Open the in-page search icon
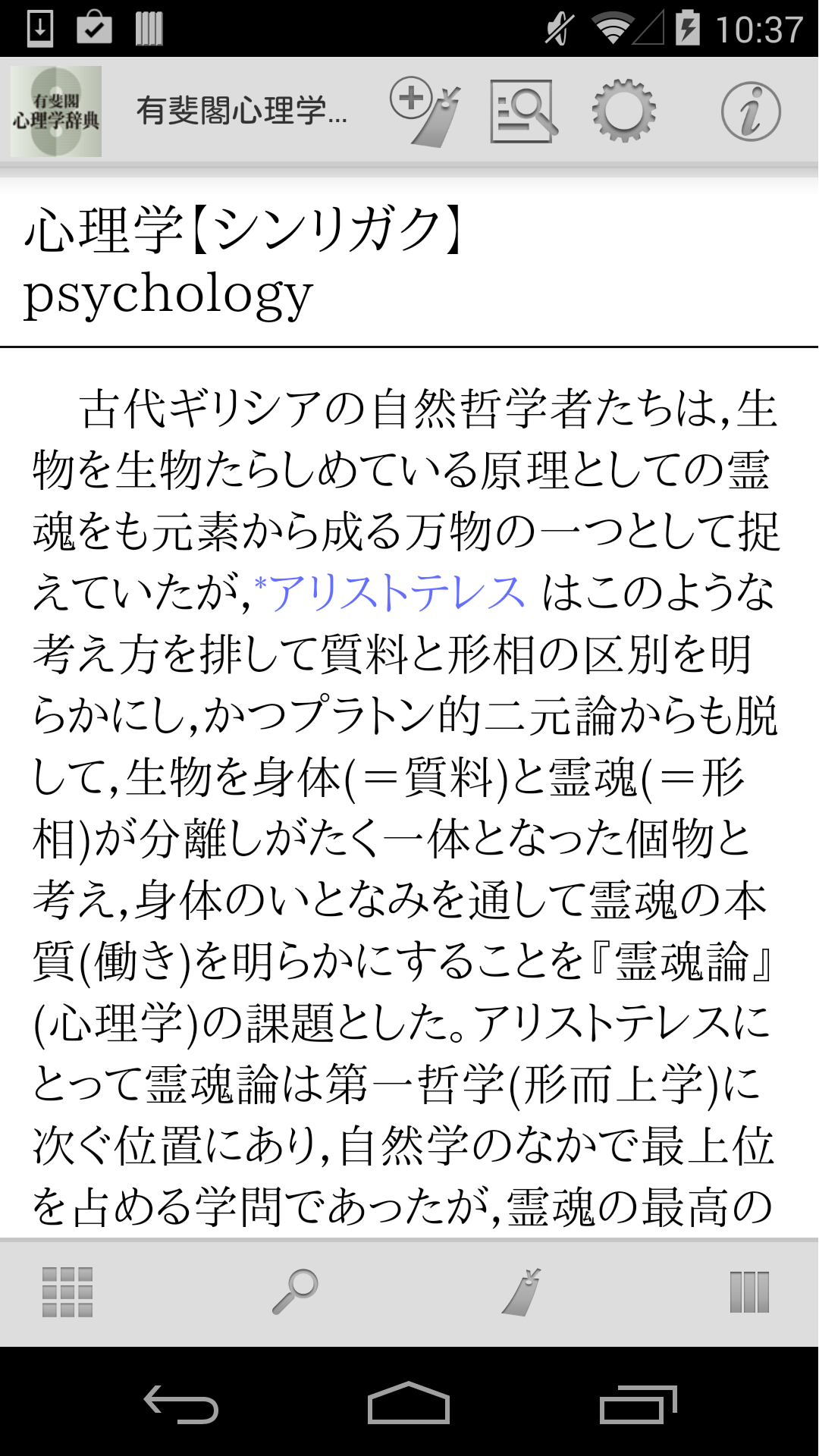819x1456 pixels. (523, 111)
